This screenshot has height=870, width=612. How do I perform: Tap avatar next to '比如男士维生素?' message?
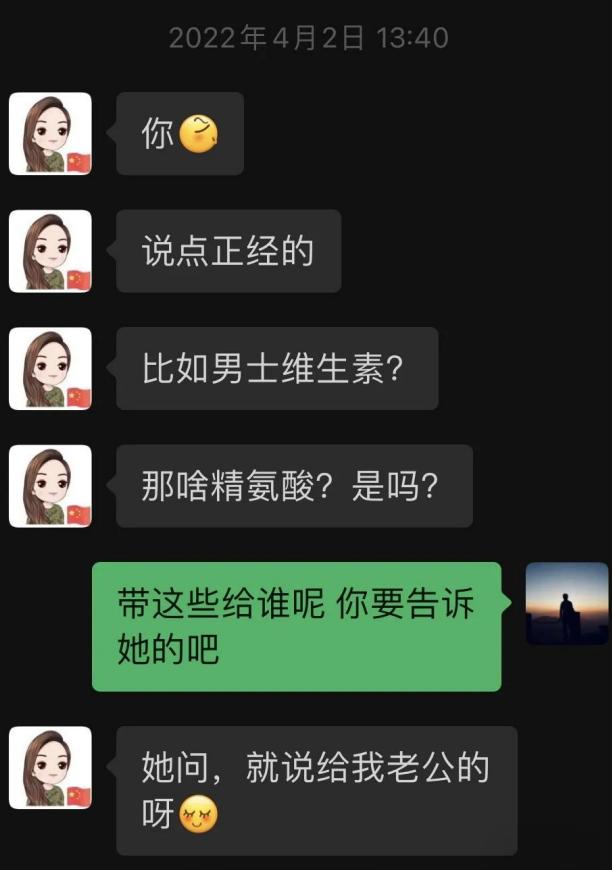point(50,368)
